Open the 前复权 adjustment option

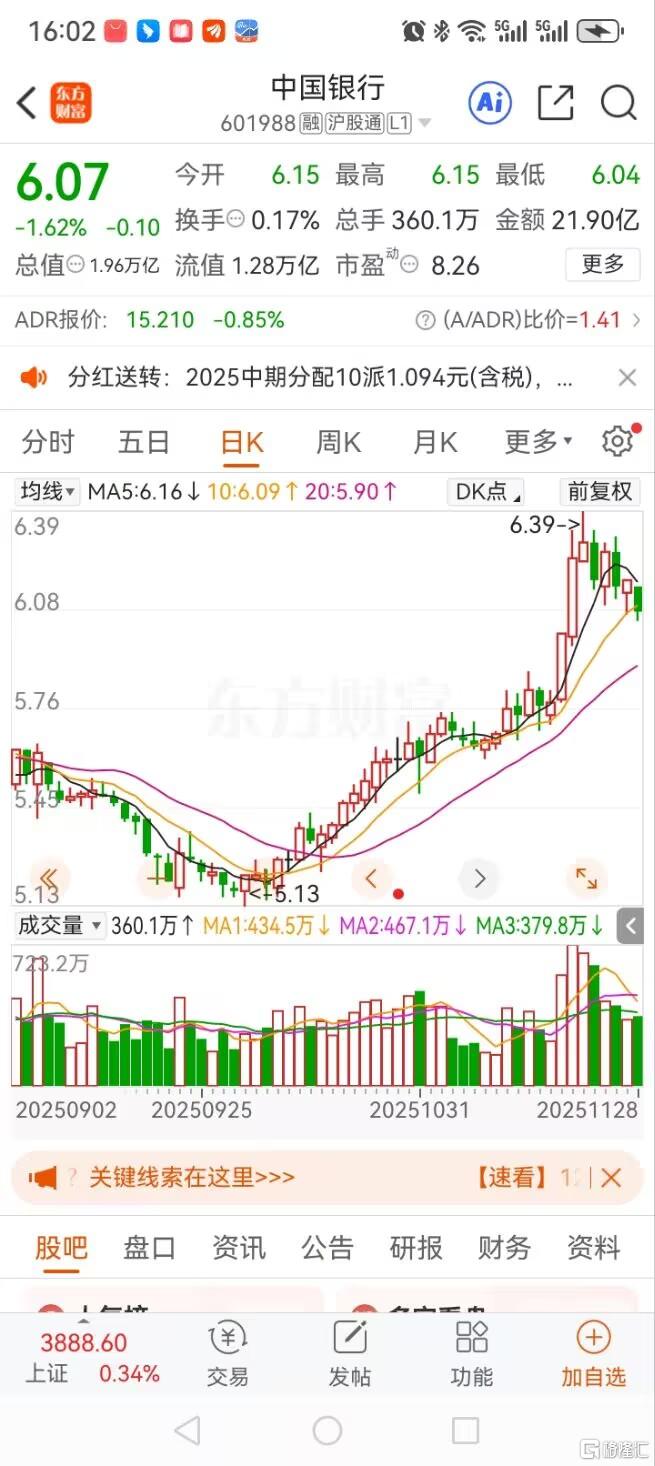point(600,492)
